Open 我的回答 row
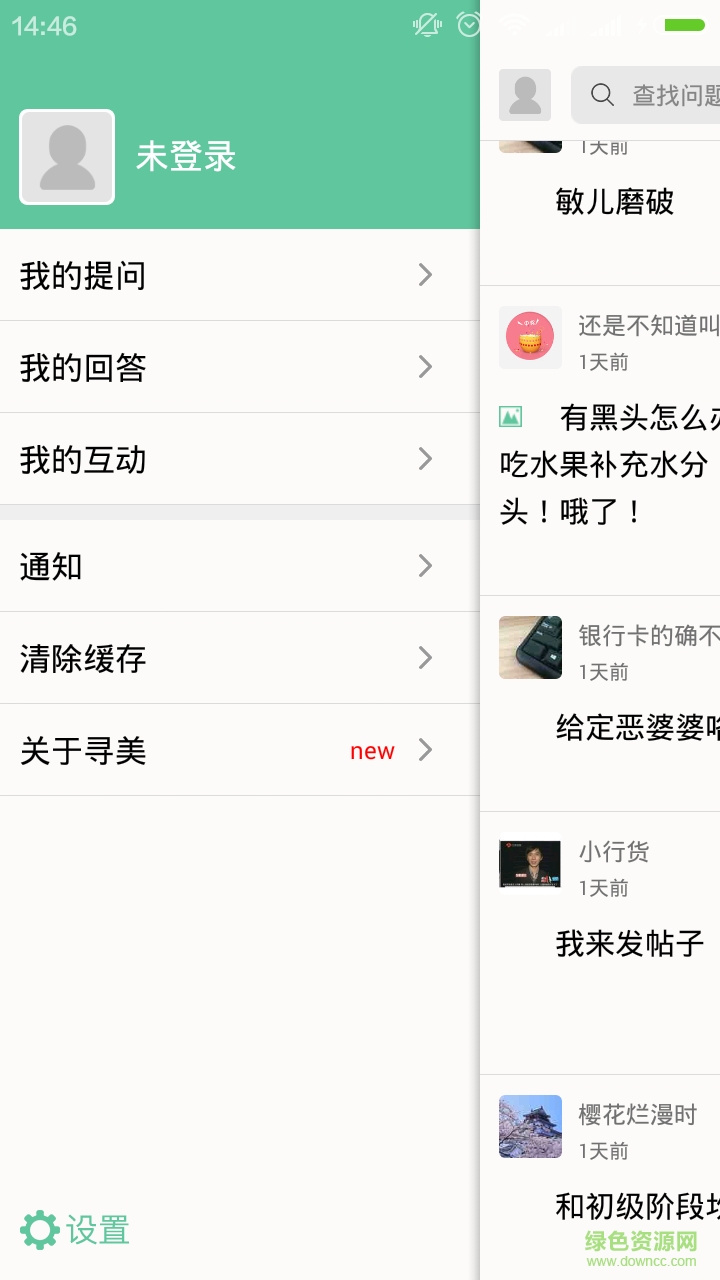Image resolution: width=720 pixels, height=1280 pixels. (240, 367)
